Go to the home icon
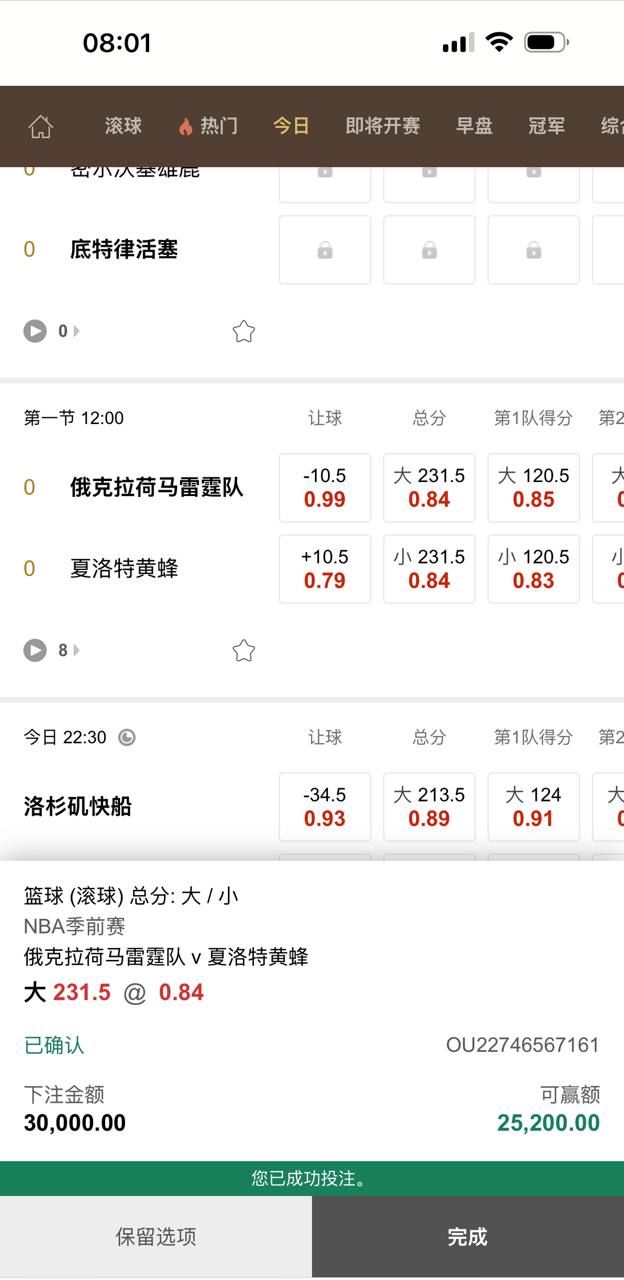Screen dimensions: 624x1280 (40, 126)
